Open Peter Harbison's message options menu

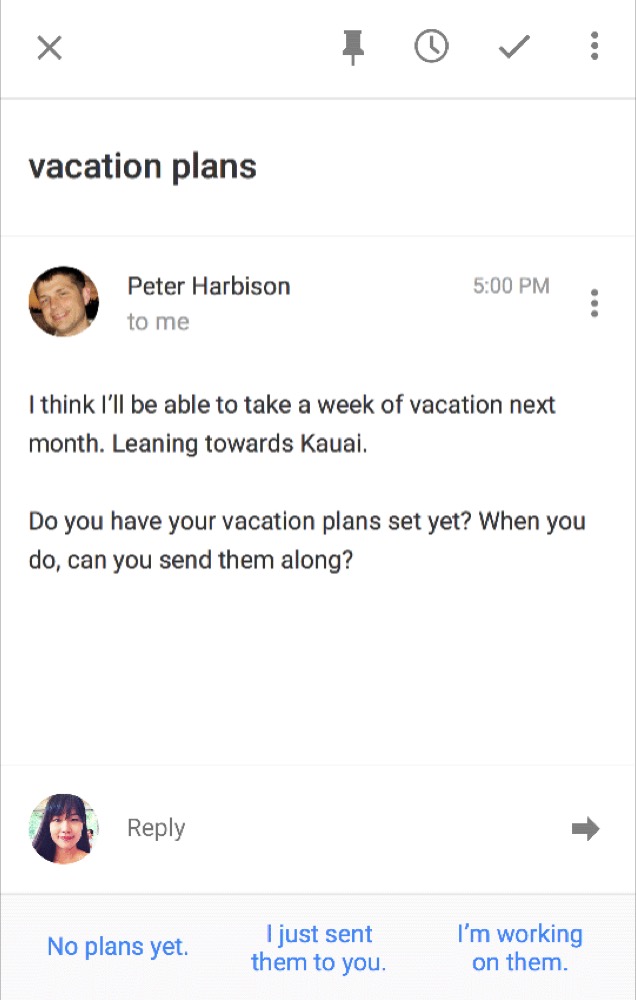(594, 303)
